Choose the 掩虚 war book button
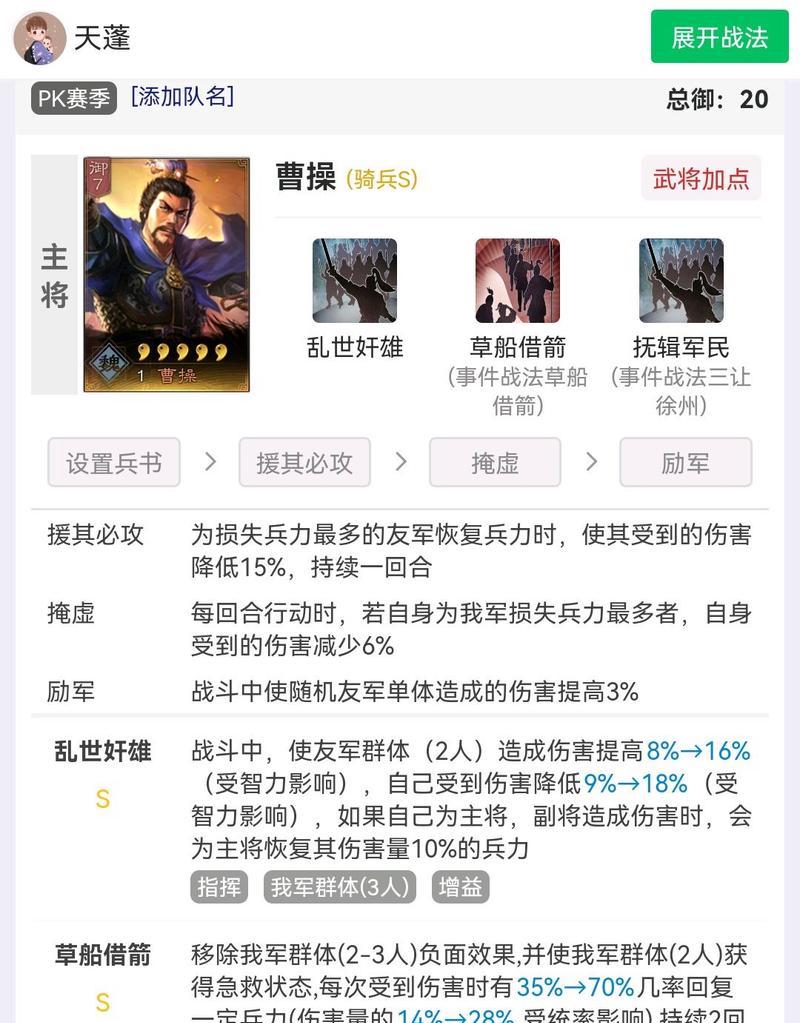The image size is (800, 1023). (x=495, y=463)
